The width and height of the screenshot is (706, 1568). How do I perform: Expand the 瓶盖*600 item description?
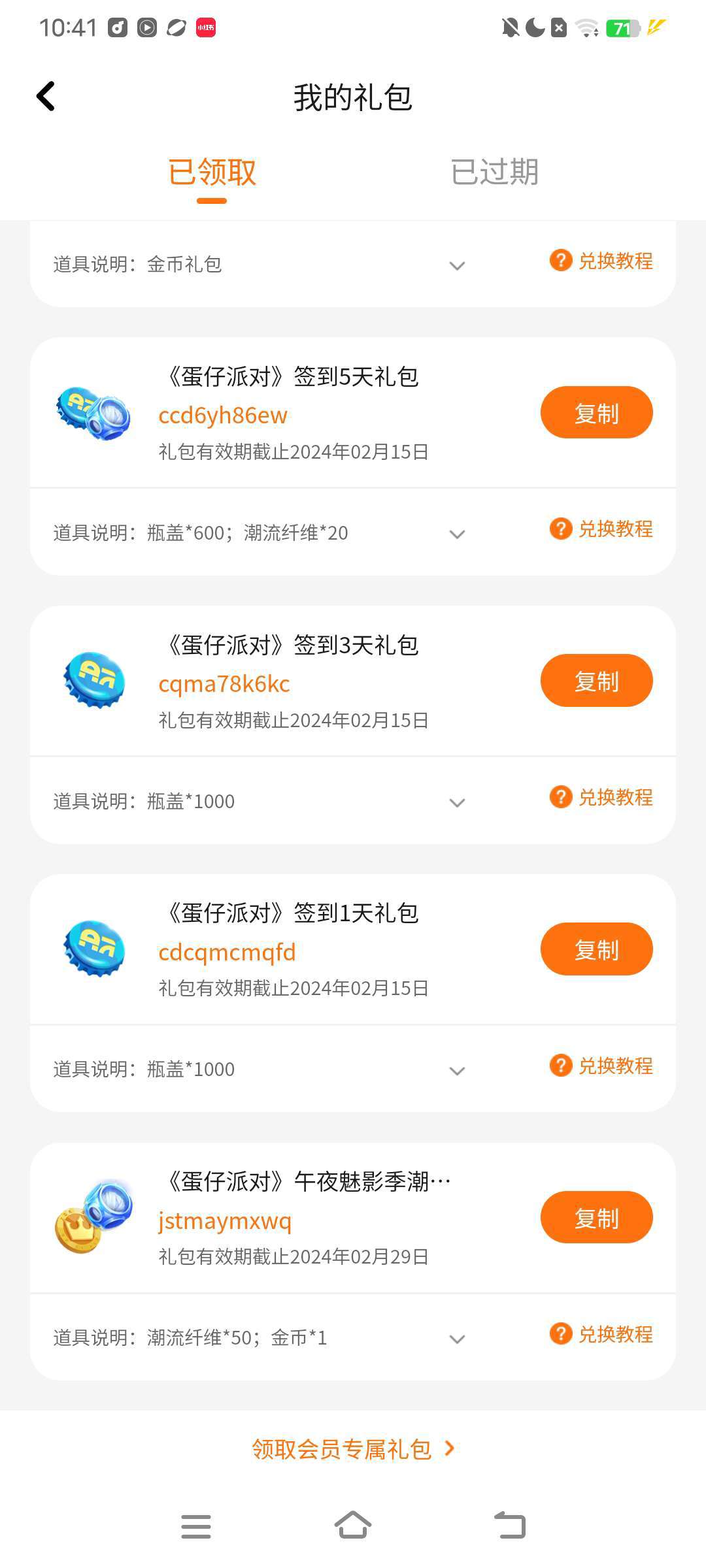click(x=457, y=534)
